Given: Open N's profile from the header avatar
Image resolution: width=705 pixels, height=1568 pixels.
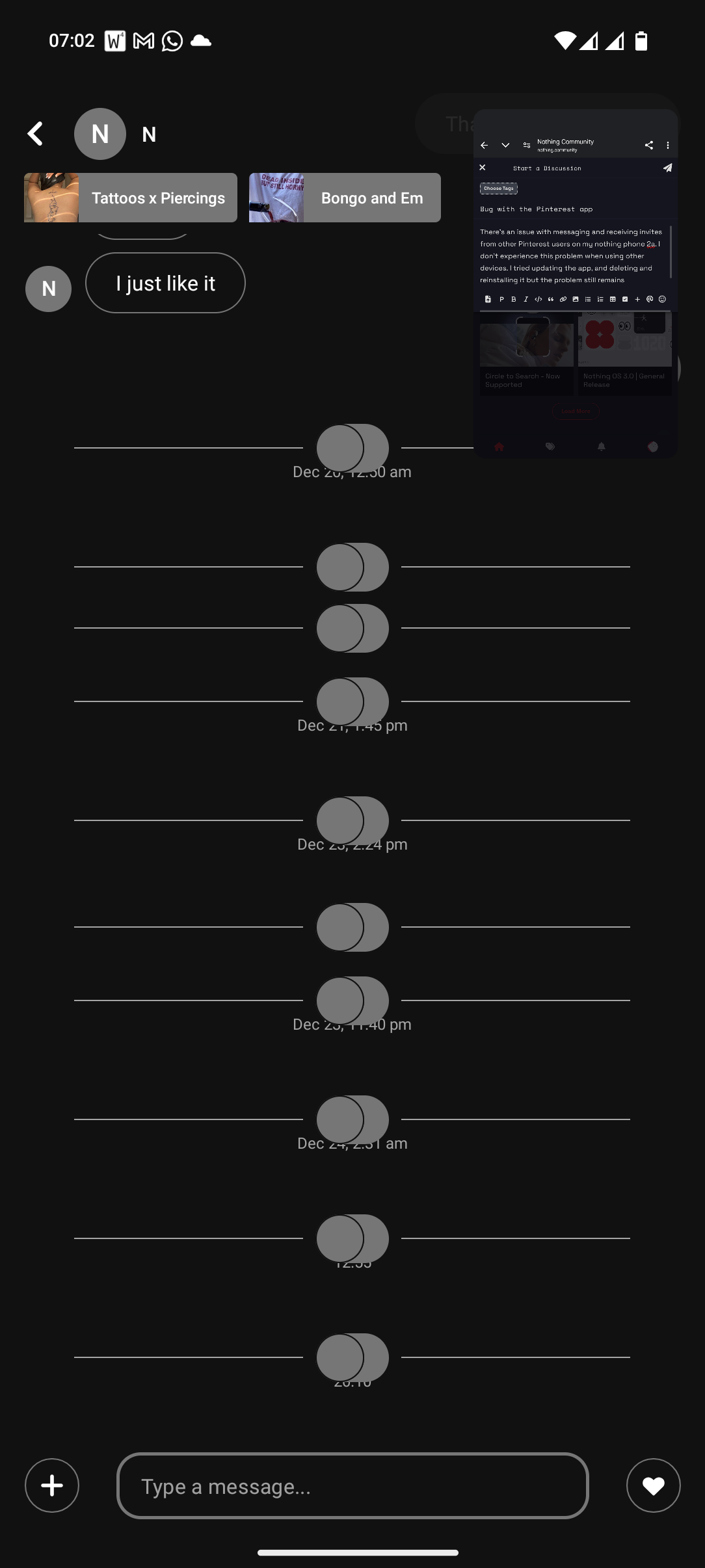Looking at the screenshot, I should pos(100,134).
